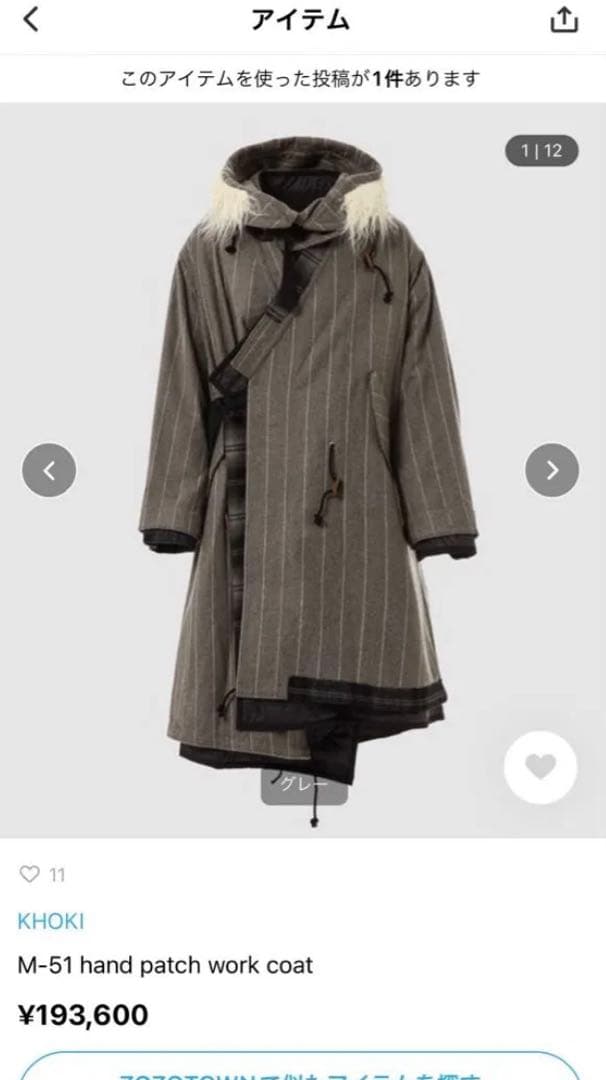Share this item via the share icon
Viewport: 606px width, 1080px height.
coord(564,20)
